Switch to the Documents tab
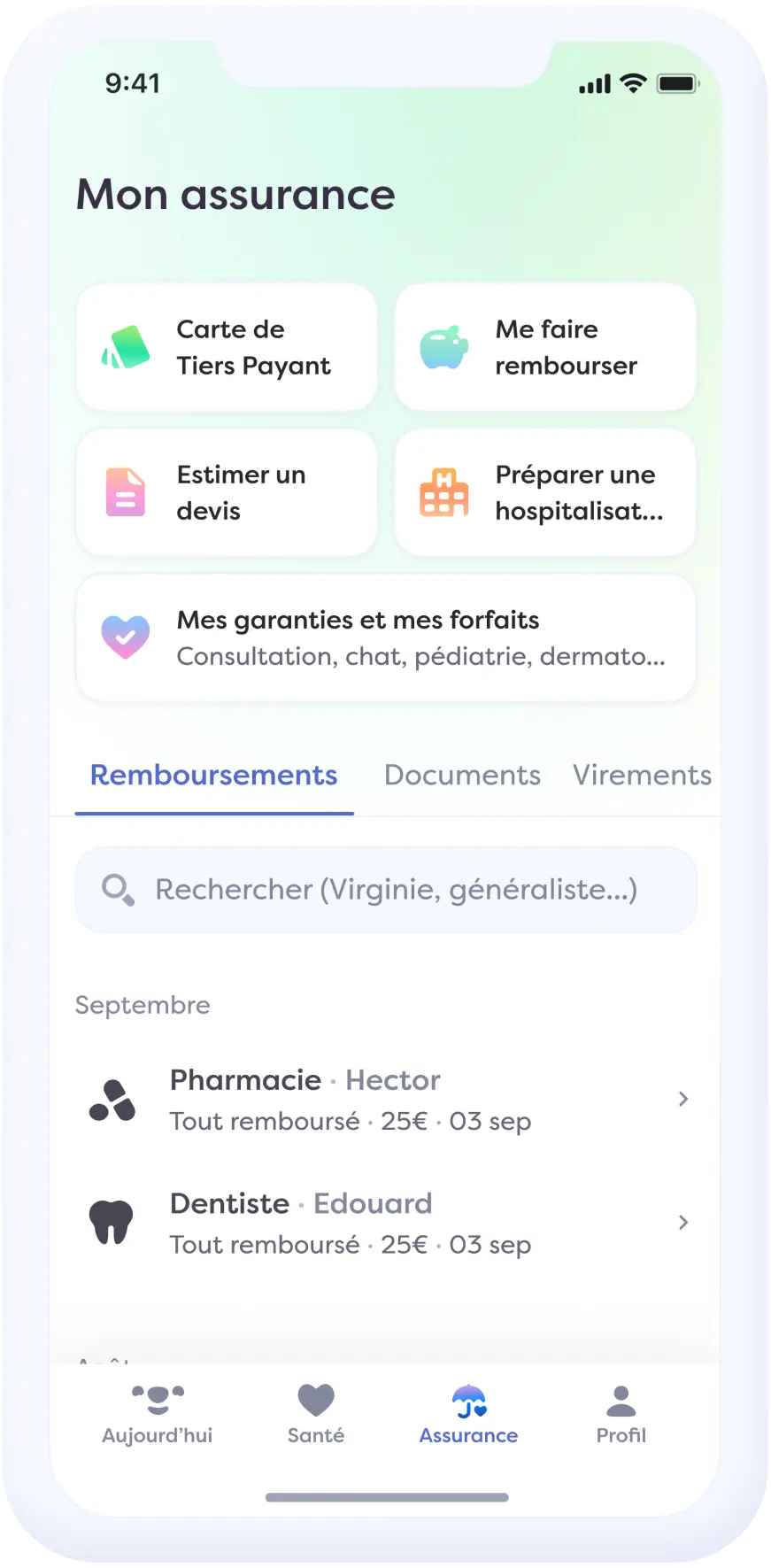Image resolution: width=771 pixels, height=1568 pixels. (x=462, y=775)
